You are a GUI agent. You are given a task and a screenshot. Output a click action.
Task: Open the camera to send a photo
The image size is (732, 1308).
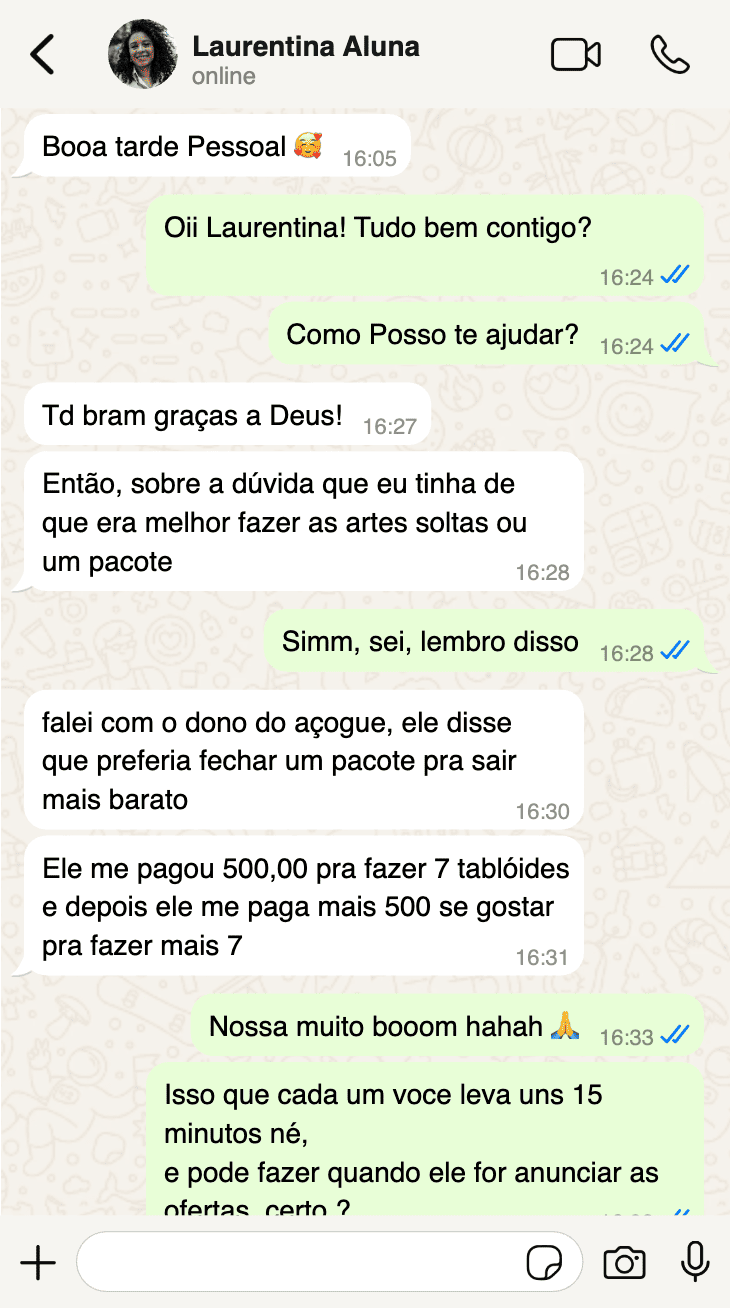(x=624, y=1263)
